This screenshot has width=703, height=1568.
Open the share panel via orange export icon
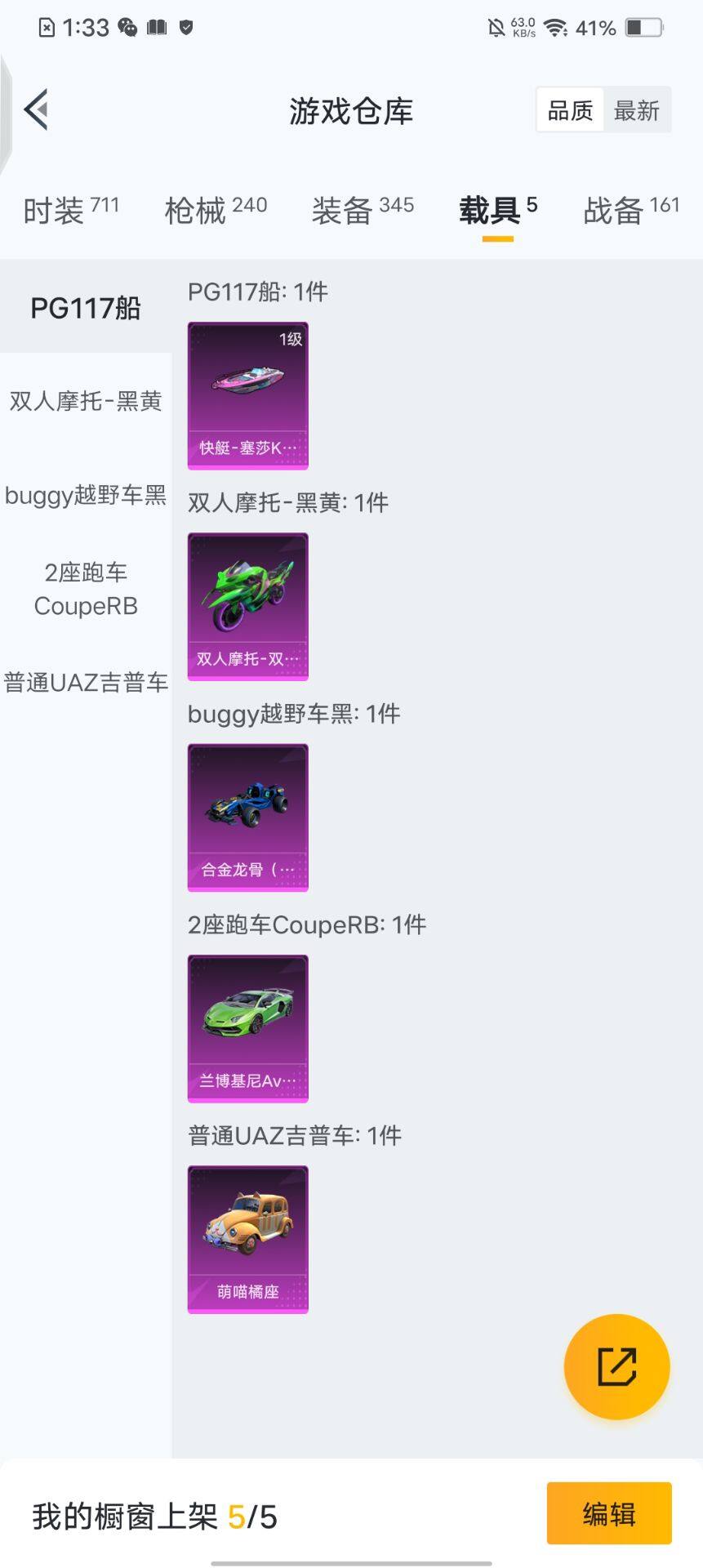[617, 1367]
